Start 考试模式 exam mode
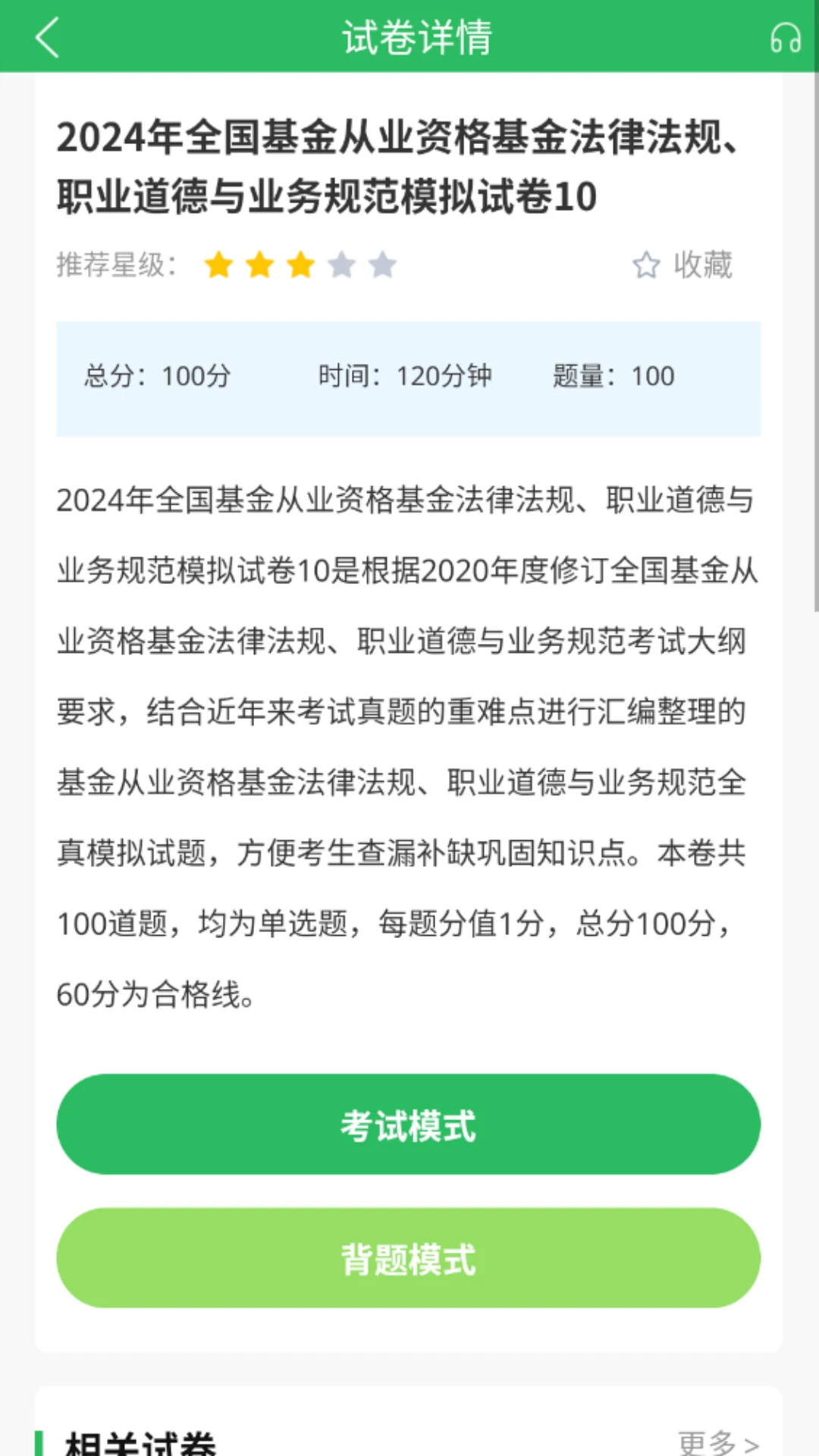Image resolution: width=819 pixels, height=1456 pixels. [x=409, y=1125]
